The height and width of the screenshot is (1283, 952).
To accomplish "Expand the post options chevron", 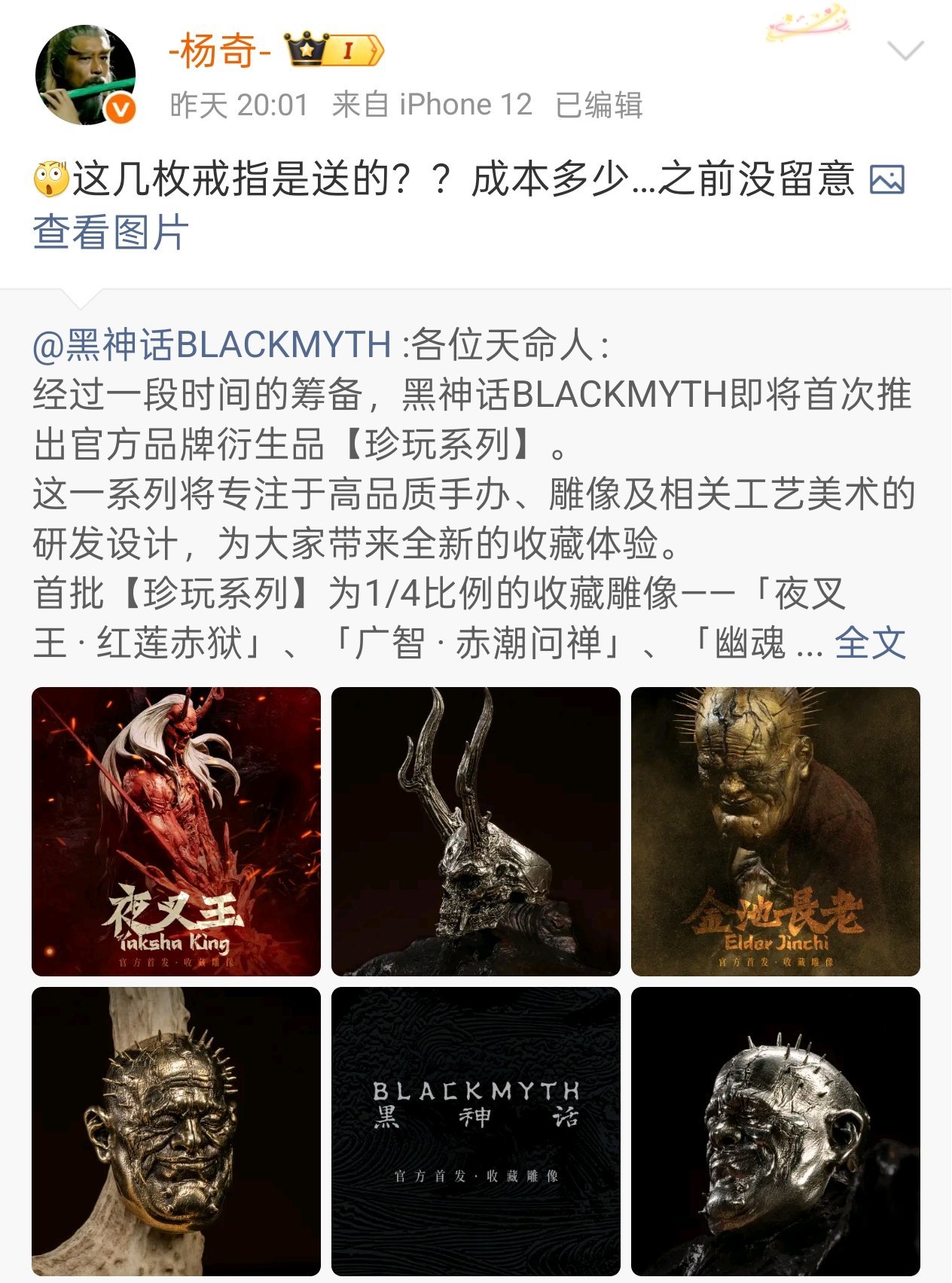I will point(905,51).
